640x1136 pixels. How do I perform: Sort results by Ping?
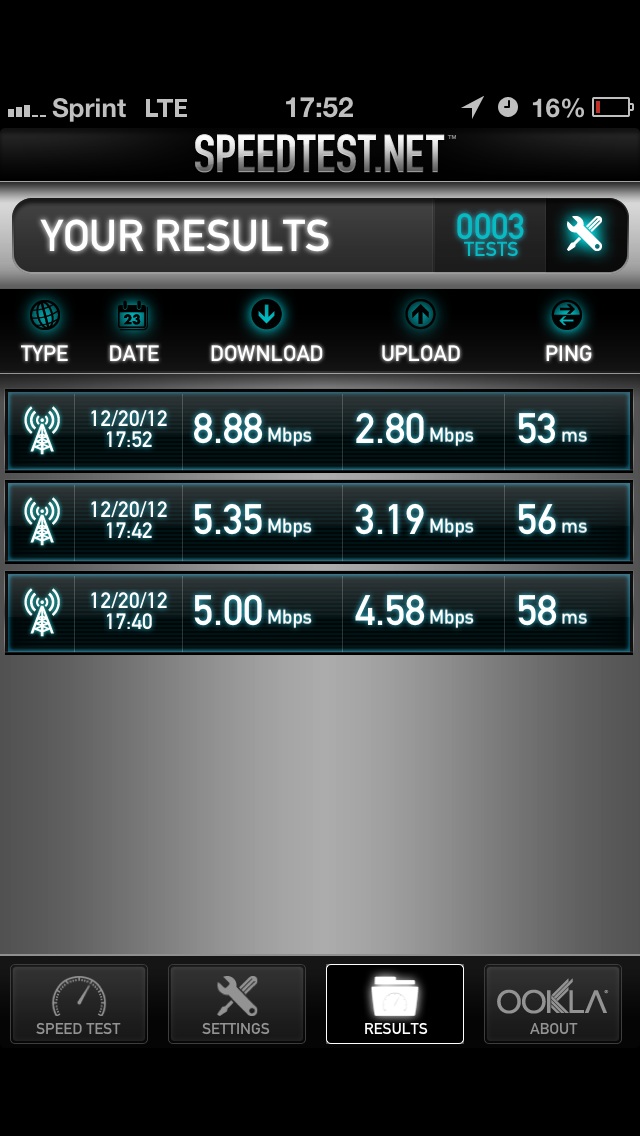[568, 333]
